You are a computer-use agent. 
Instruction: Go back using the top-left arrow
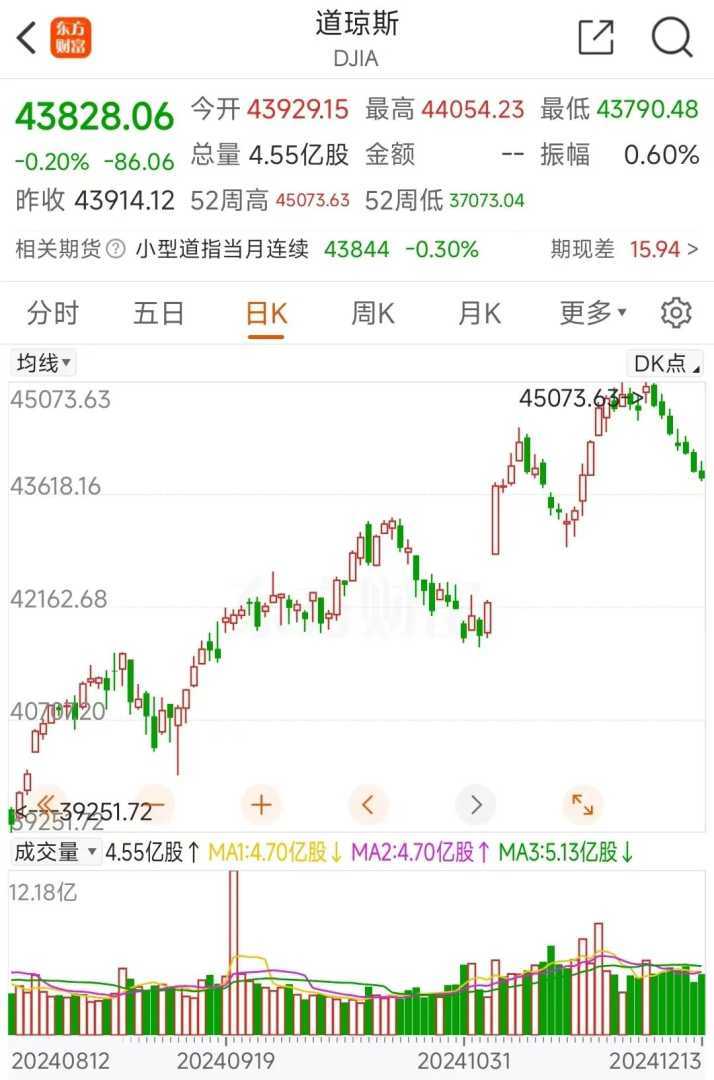(x=27, y=38)
